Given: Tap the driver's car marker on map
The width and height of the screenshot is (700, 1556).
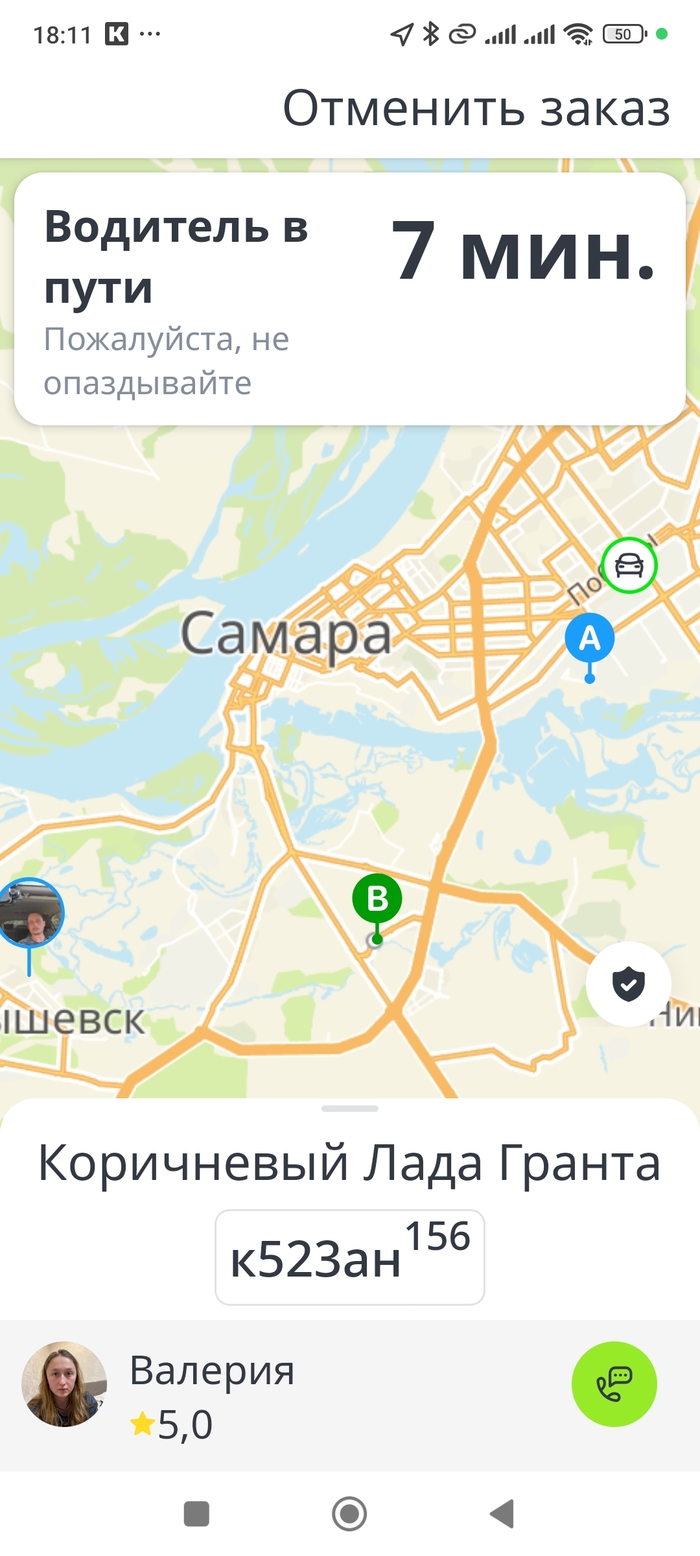Looking at the screenshot, I should [x=629, y=565].
